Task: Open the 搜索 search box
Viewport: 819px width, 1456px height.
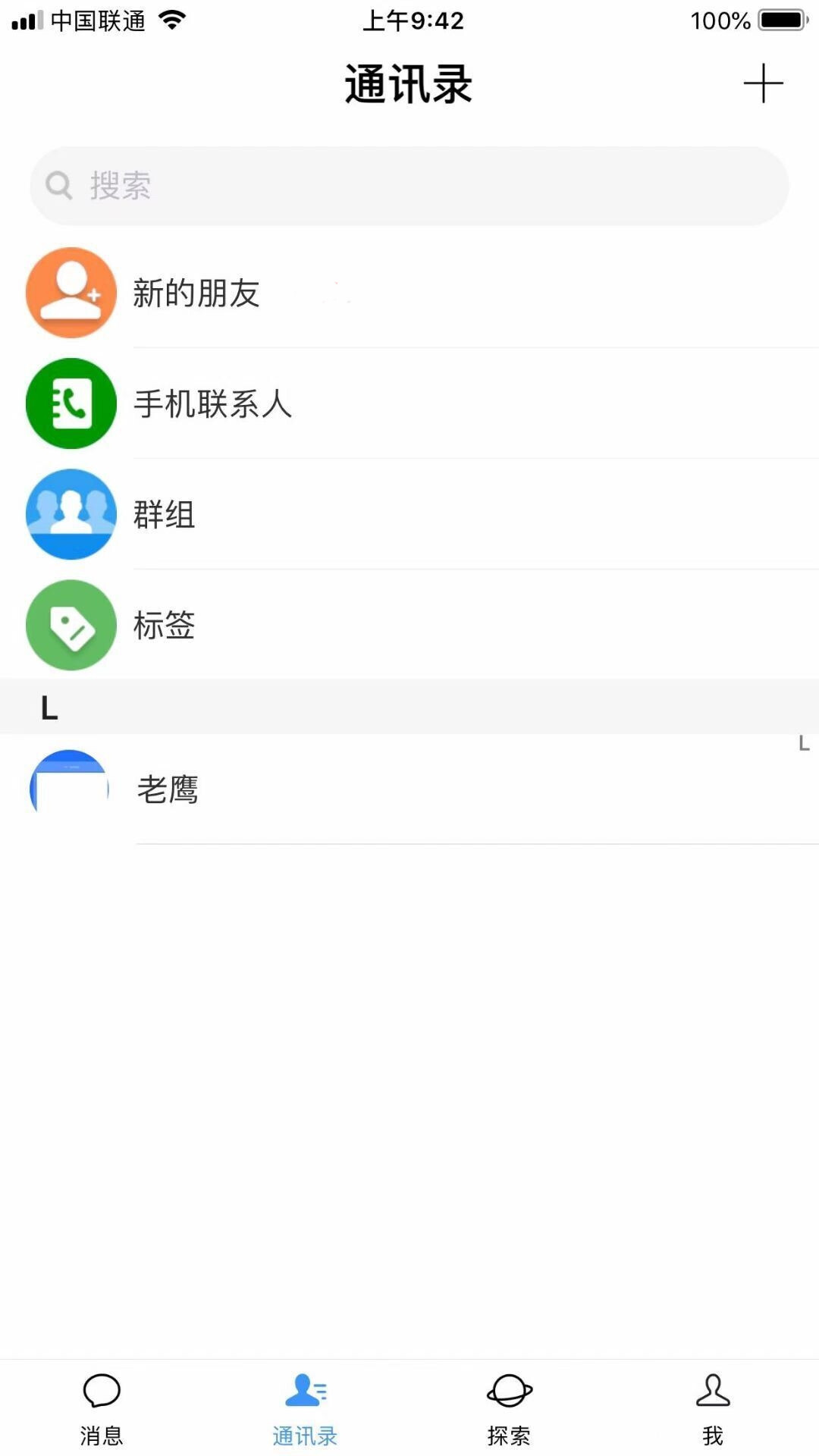Action: (409, 186)
